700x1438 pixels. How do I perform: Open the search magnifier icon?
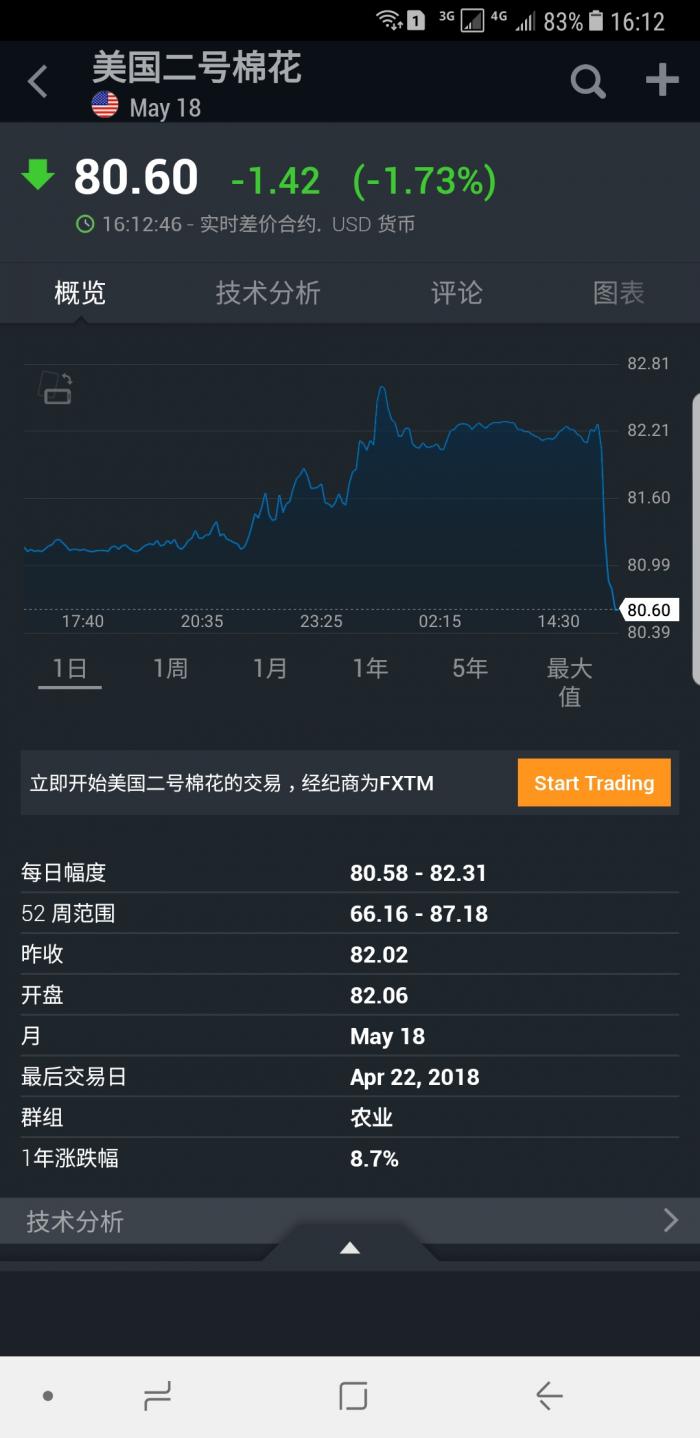(588, 82)
